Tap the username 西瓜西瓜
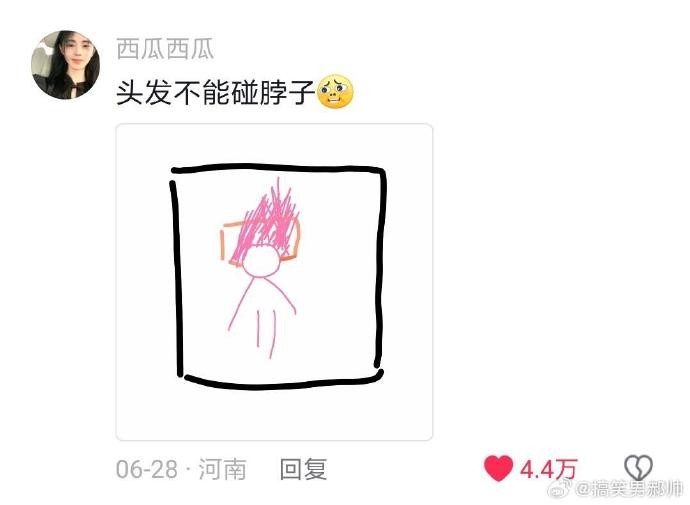The image size is (690, 505). [165, 49]
